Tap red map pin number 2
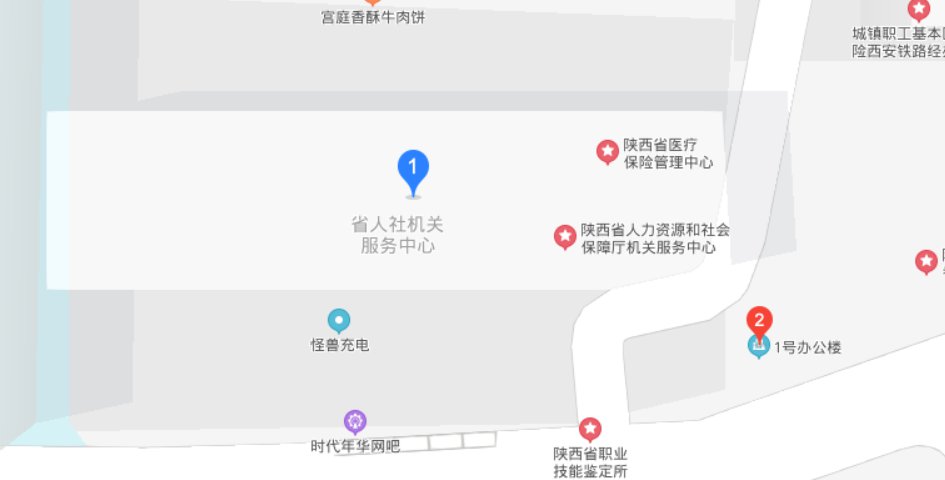Image resolution: width=945 pixels, height=480 pixels. 760,322
